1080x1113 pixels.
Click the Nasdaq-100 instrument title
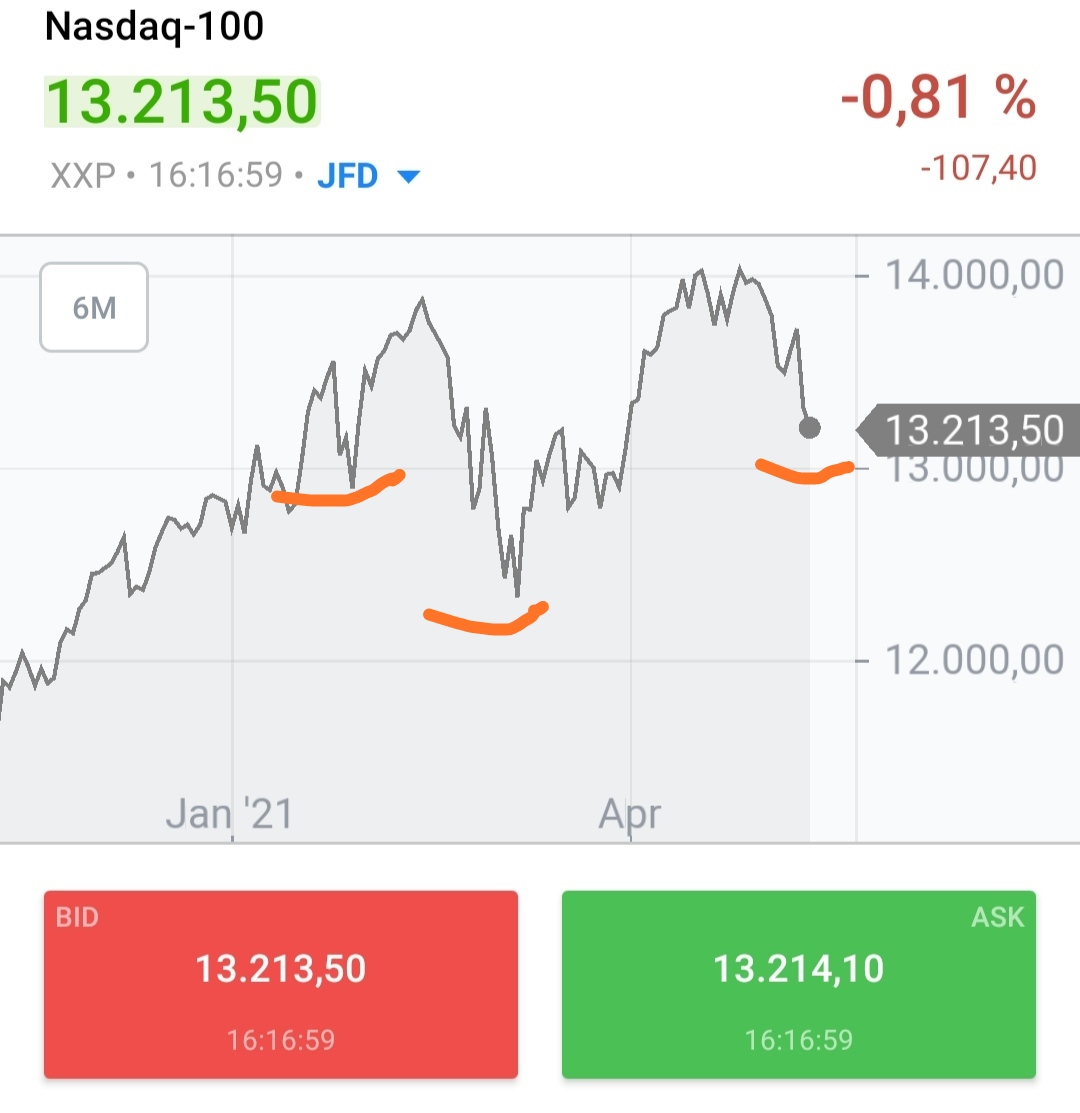tap(155, 27)
